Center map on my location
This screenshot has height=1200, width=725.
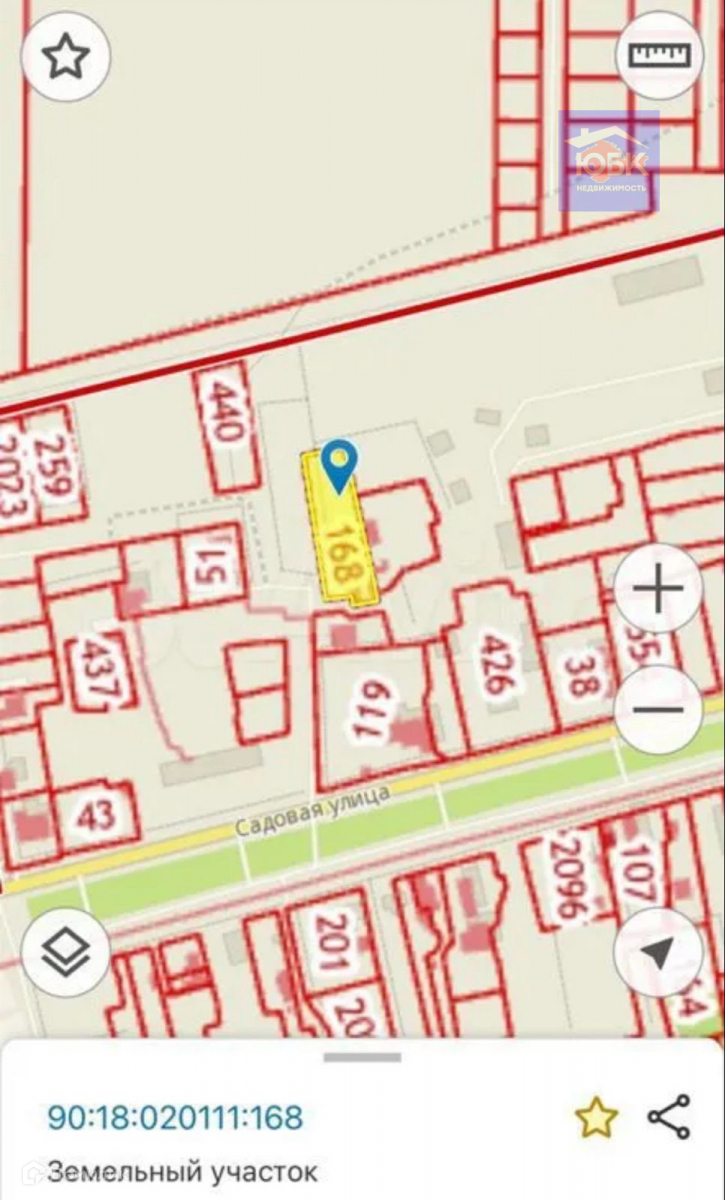[658, 953]
